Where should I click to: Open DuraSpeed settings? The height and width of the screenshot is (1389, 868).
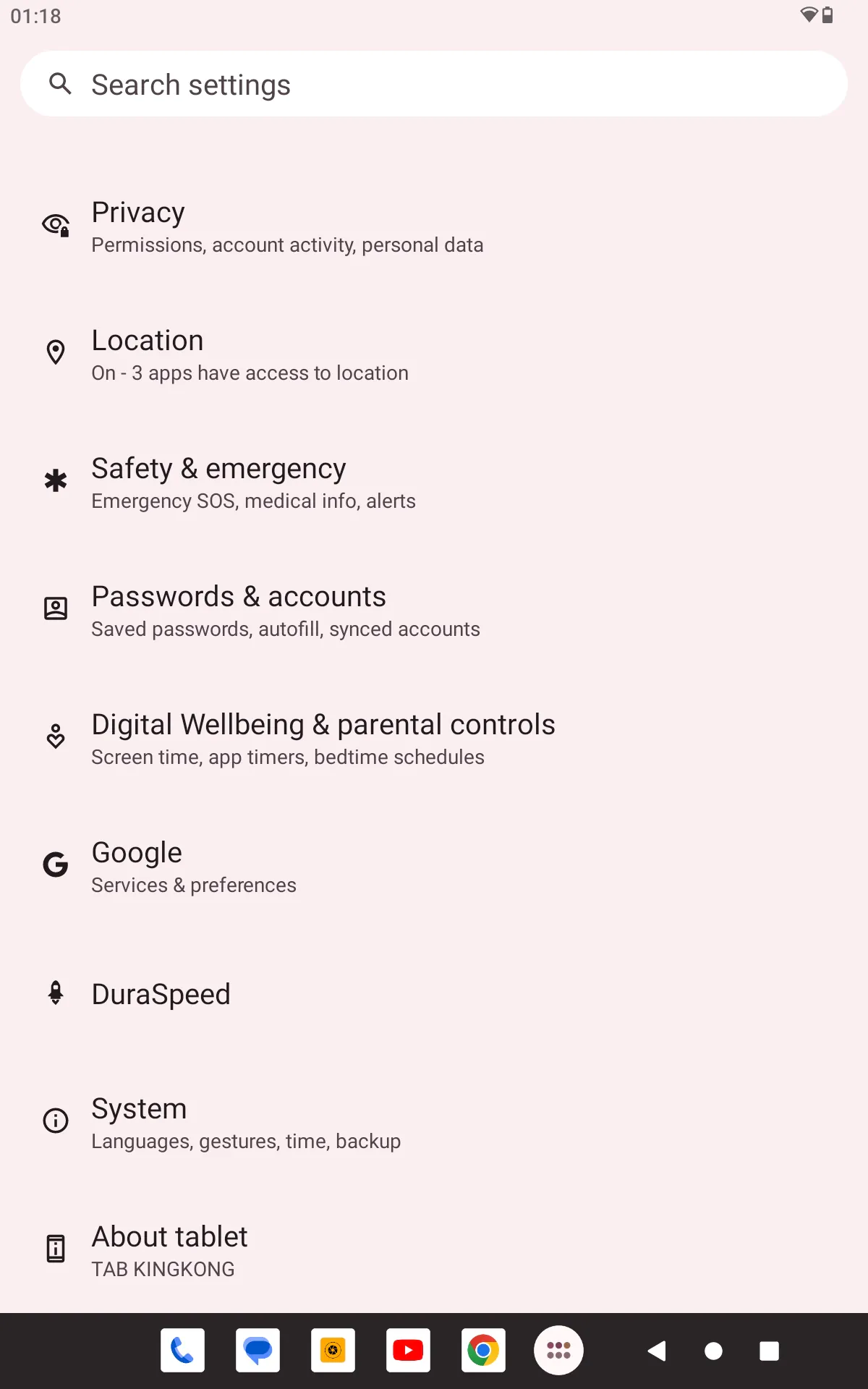point(434,994)
